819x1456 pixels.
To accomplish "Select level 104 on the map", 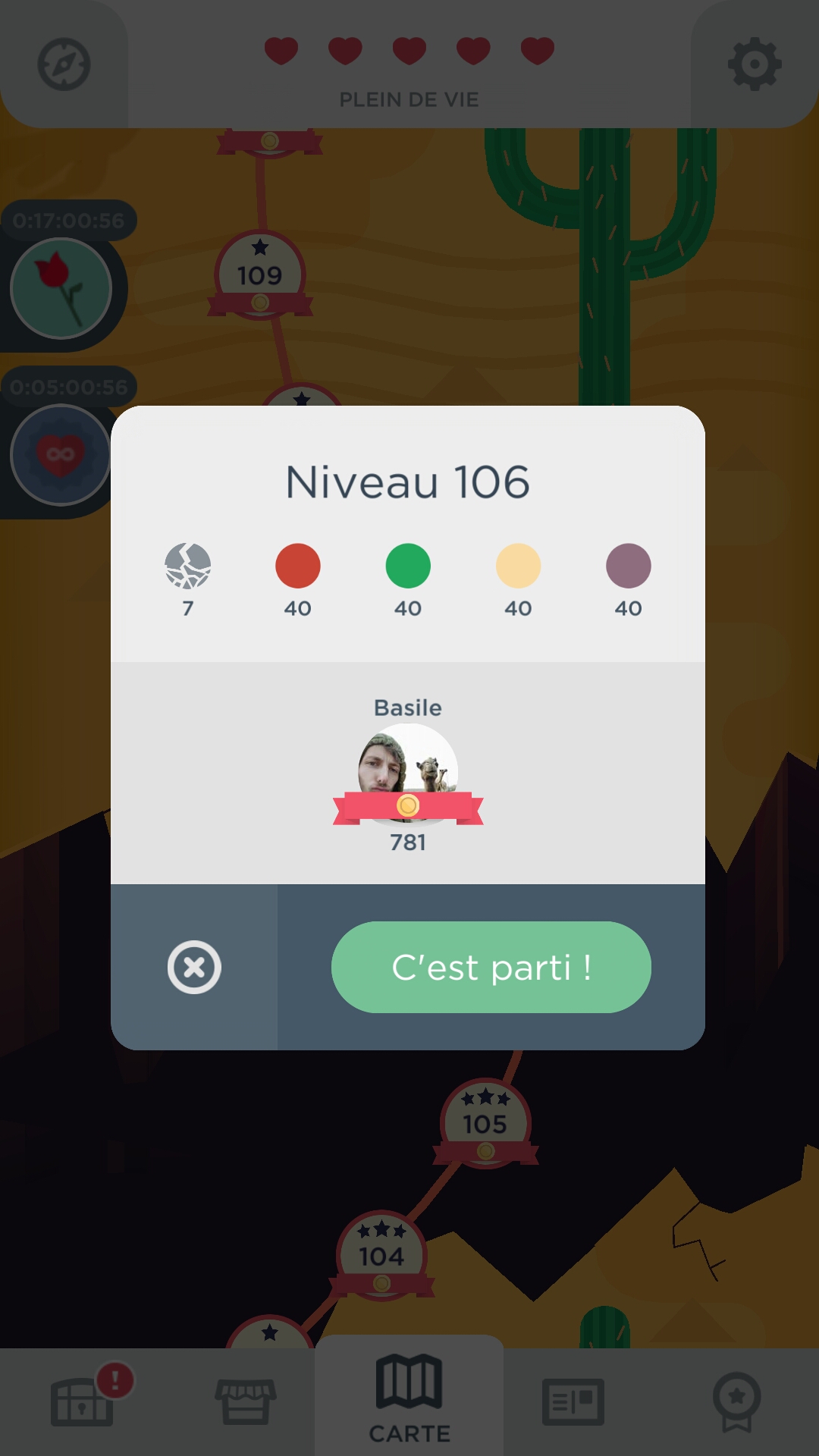I will pos(381,1255).
